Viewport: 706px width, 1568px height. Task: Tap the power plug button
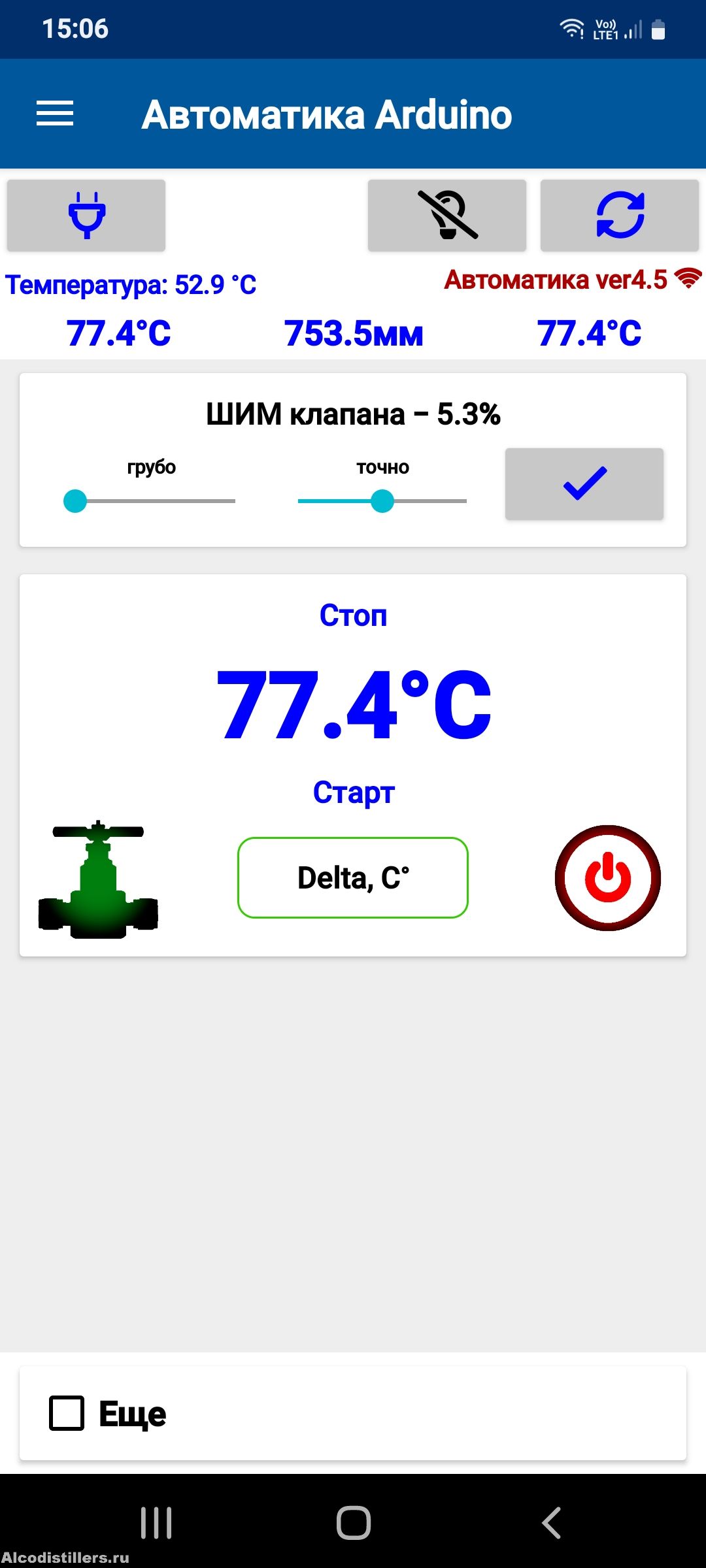point(86,216)
